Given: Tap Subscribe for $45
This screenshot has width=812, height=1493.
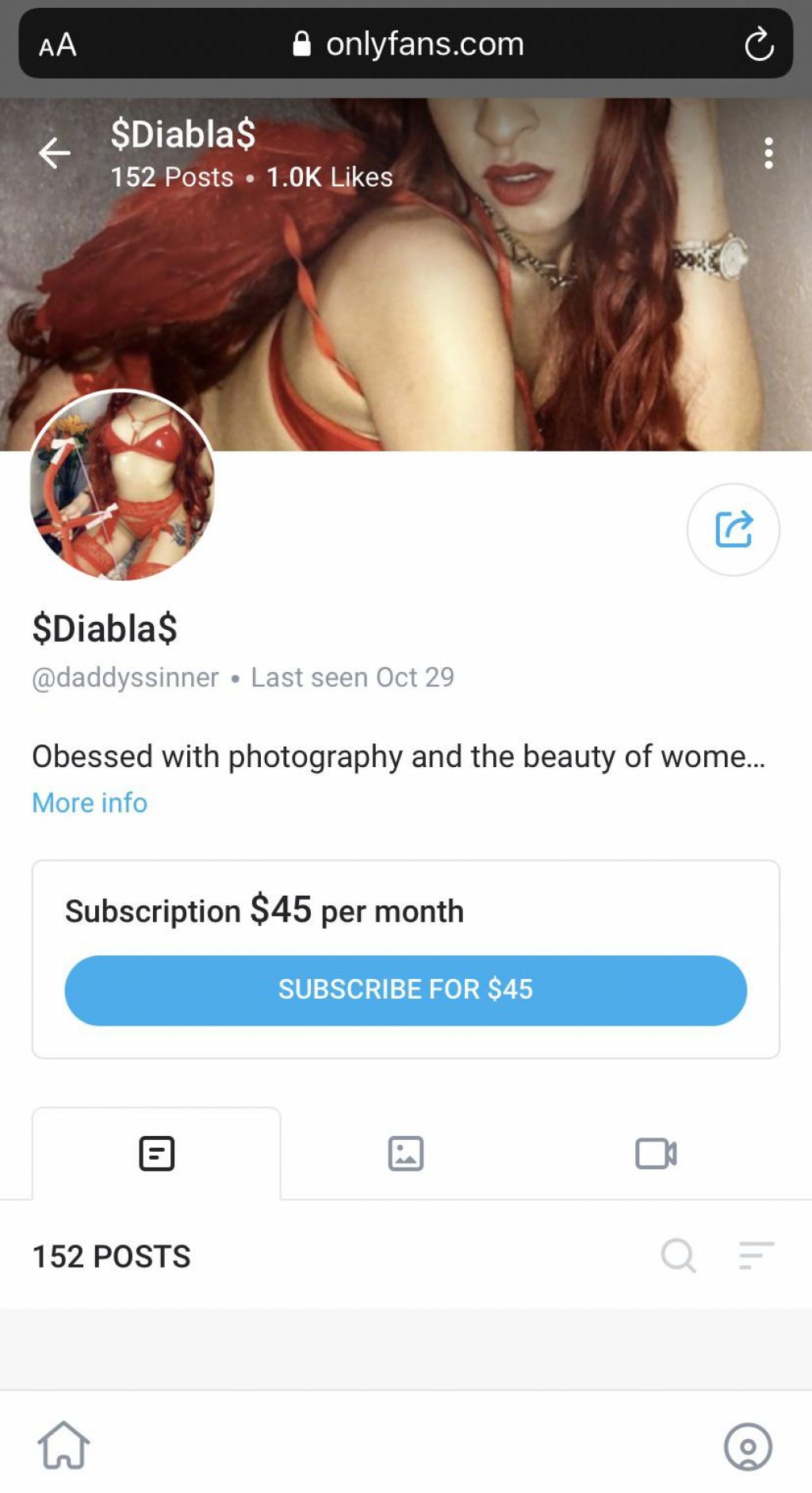Looking at the screenshot, I should [405, 990].
